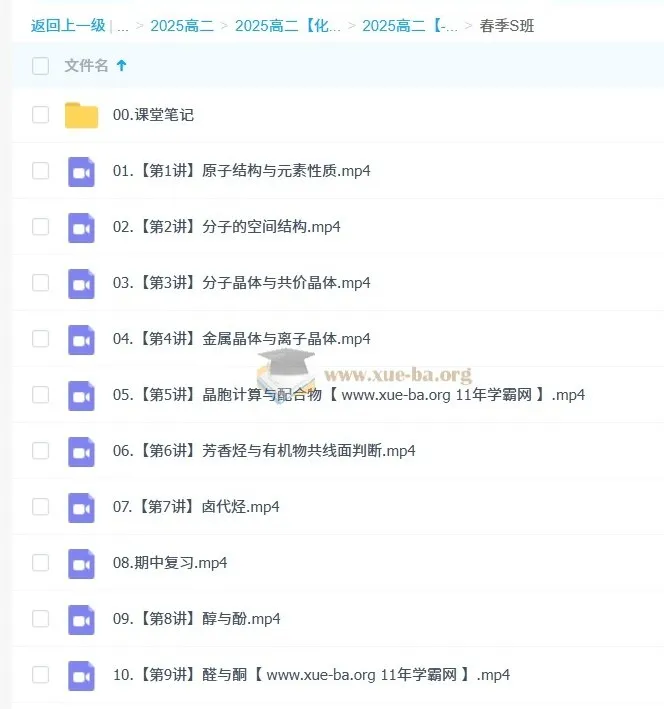This screenshot has height=709, width=664.
Task: Select the checkbox for 04.【第4讲】金属晶体与离子晶体.mp4
Action: (x=40, y=339)
